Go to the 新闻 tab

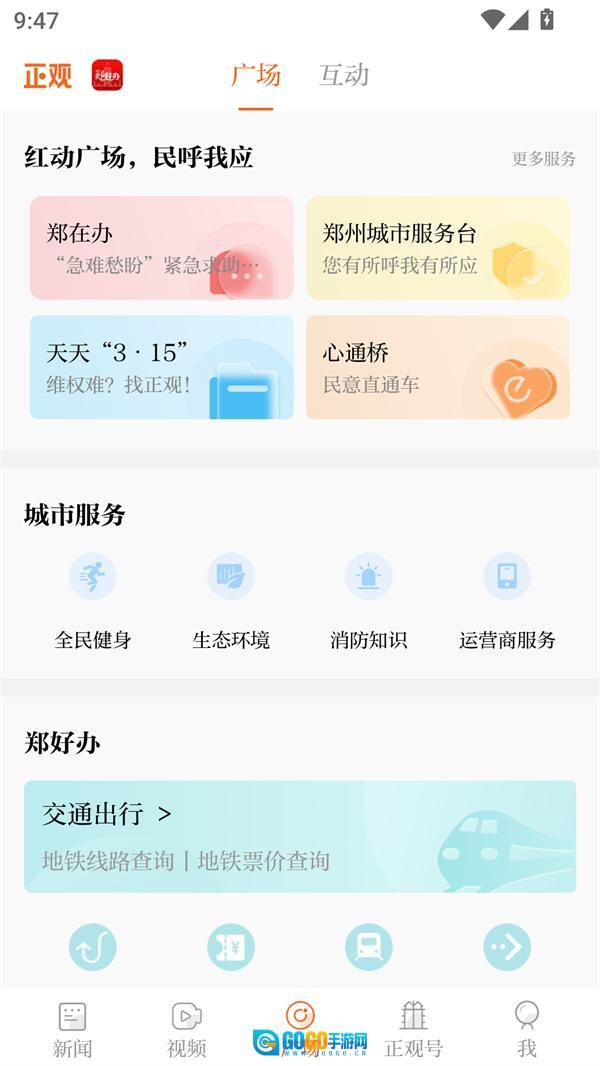click(x=72, y=1030)
